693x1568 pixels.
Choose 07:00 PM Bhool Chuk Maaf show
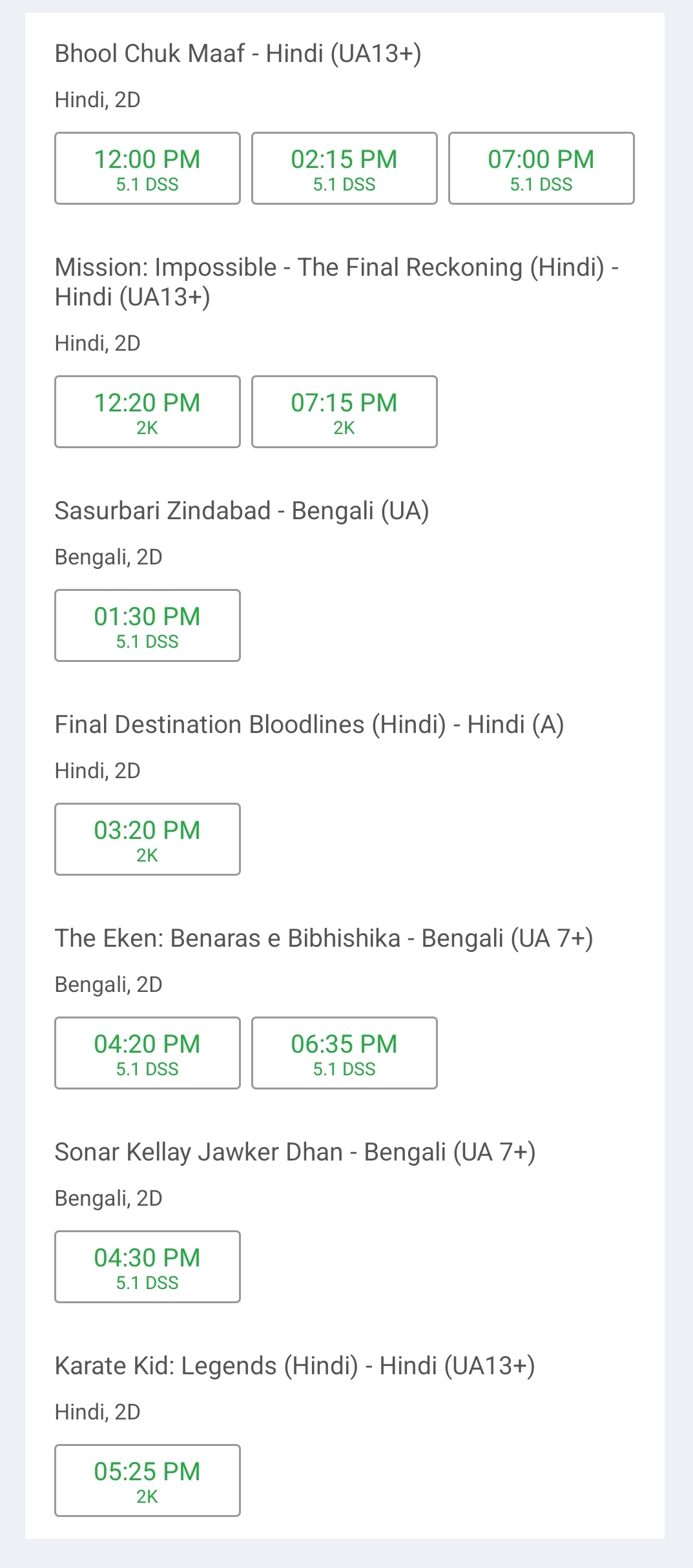click(541, 169)
